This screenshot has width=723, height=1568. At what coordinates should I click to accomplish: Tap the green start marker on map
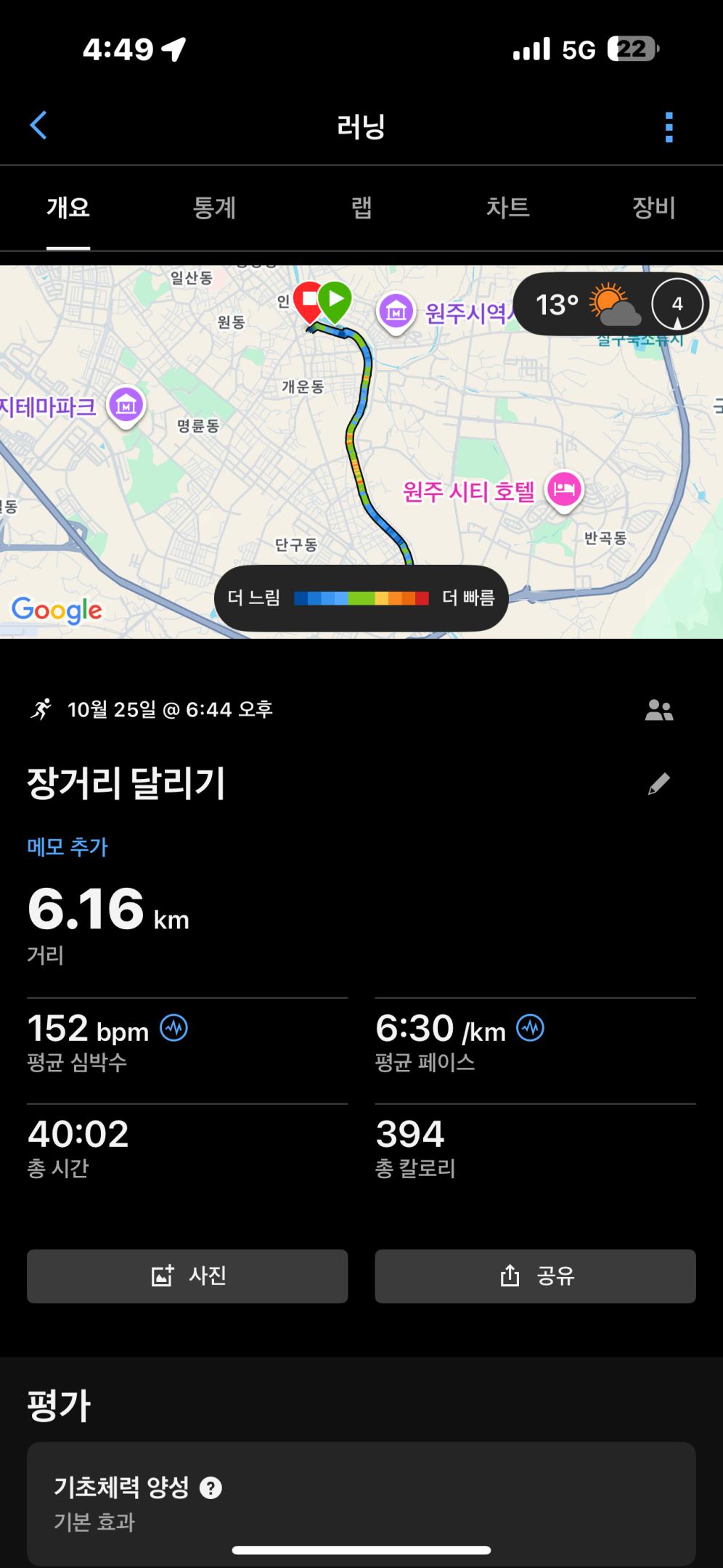335,299
